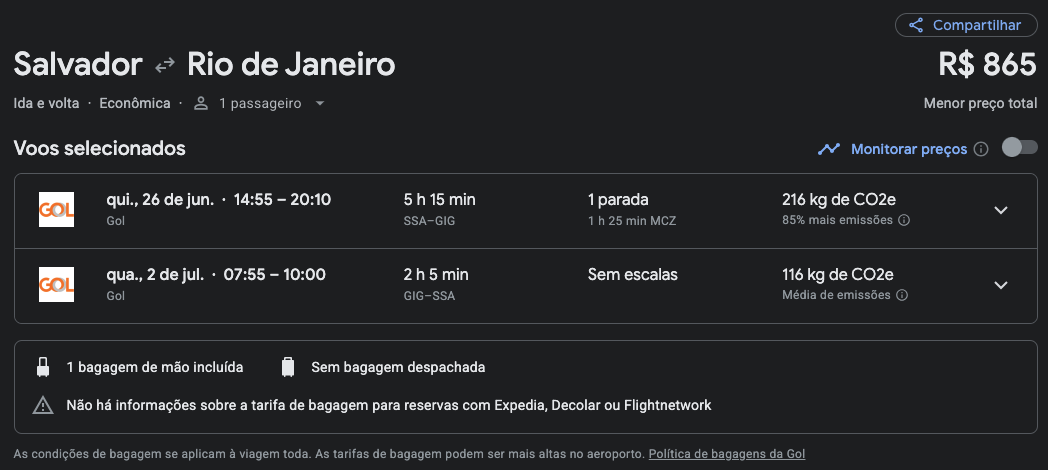Open the 1 passageiro dropdown

pos(260,103)
